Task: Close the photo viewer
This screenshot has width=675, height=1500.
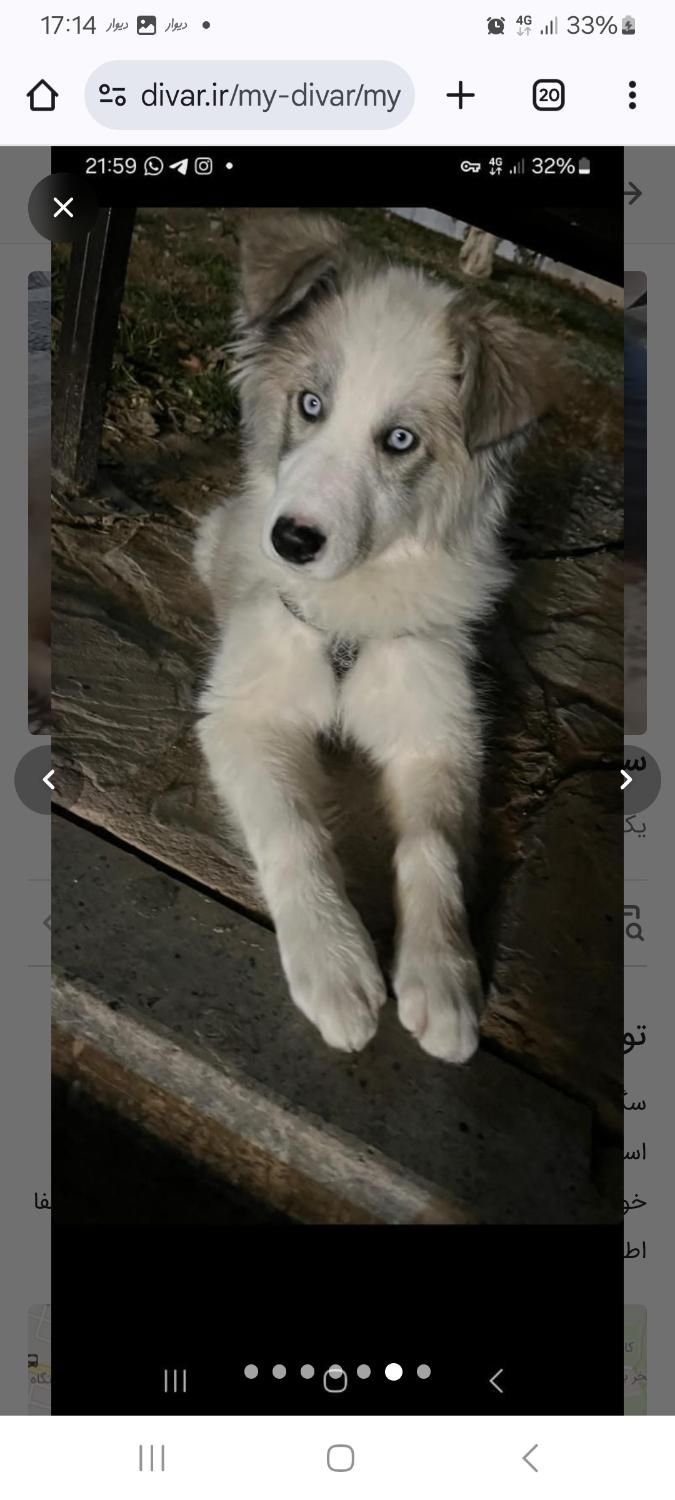Action: click(63, 207)
